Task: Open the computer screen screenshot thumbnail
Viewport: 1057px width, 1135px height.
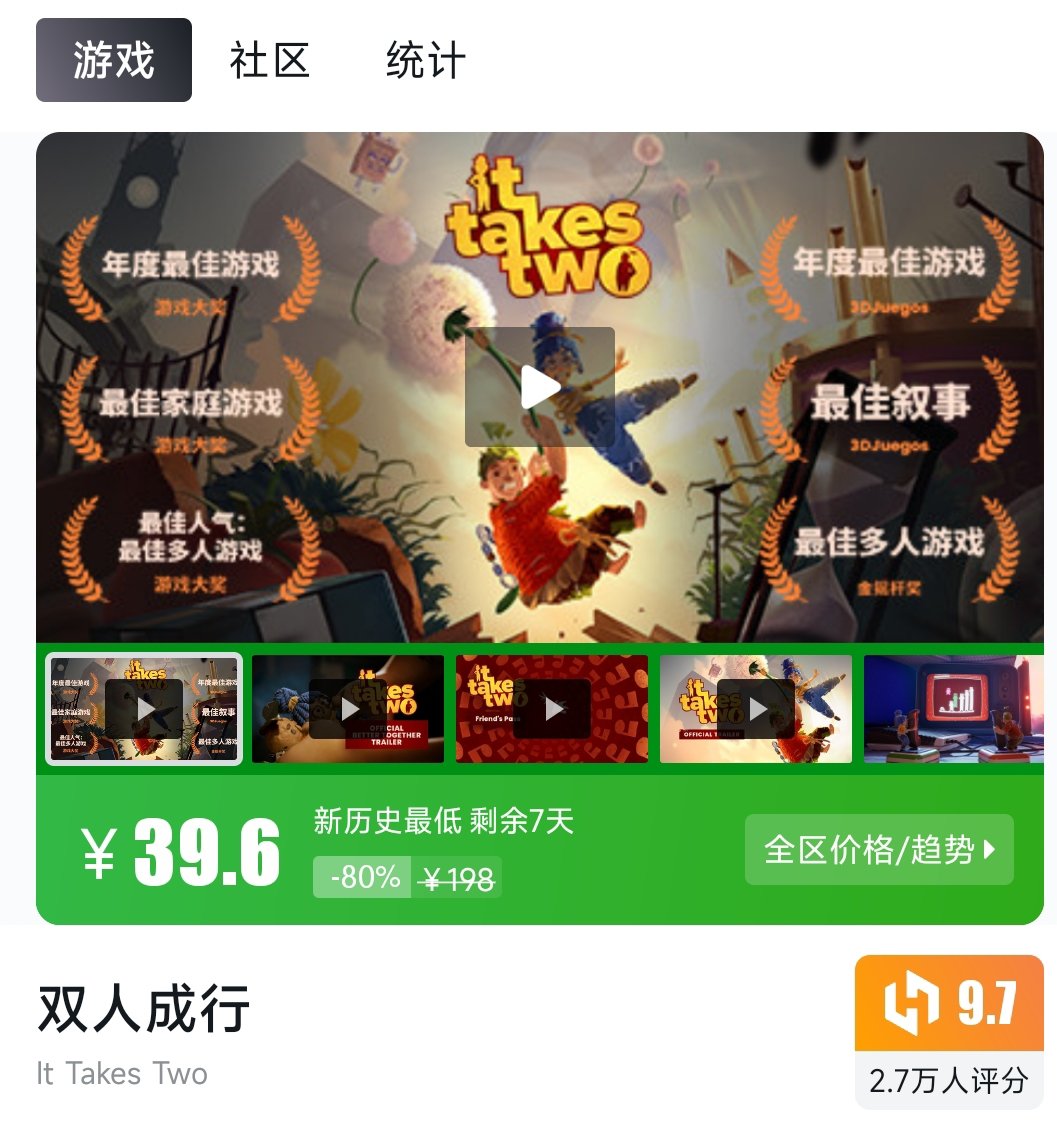Action: tap(952, 709)
